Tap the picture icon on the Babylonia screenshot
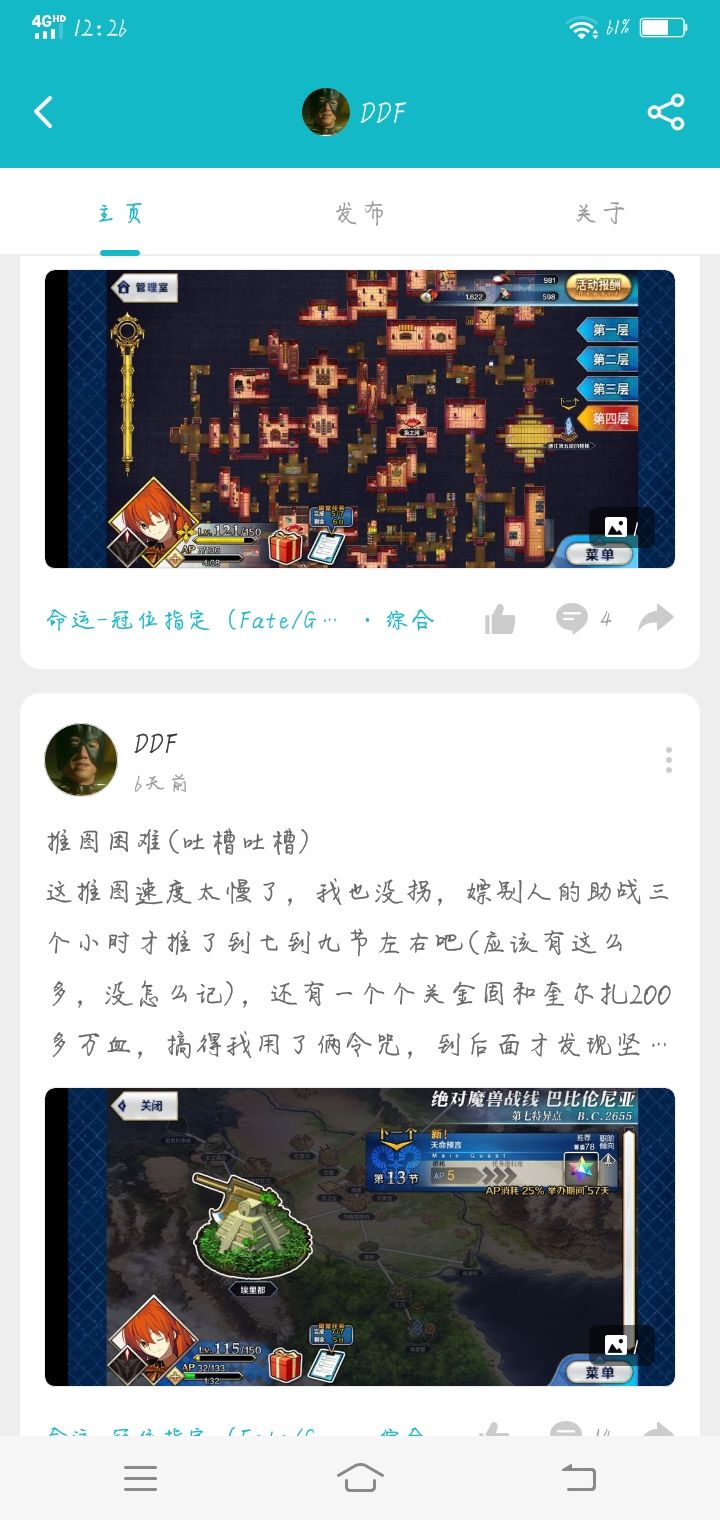Screen dimensions: 720x1520 pos(617,1345)
